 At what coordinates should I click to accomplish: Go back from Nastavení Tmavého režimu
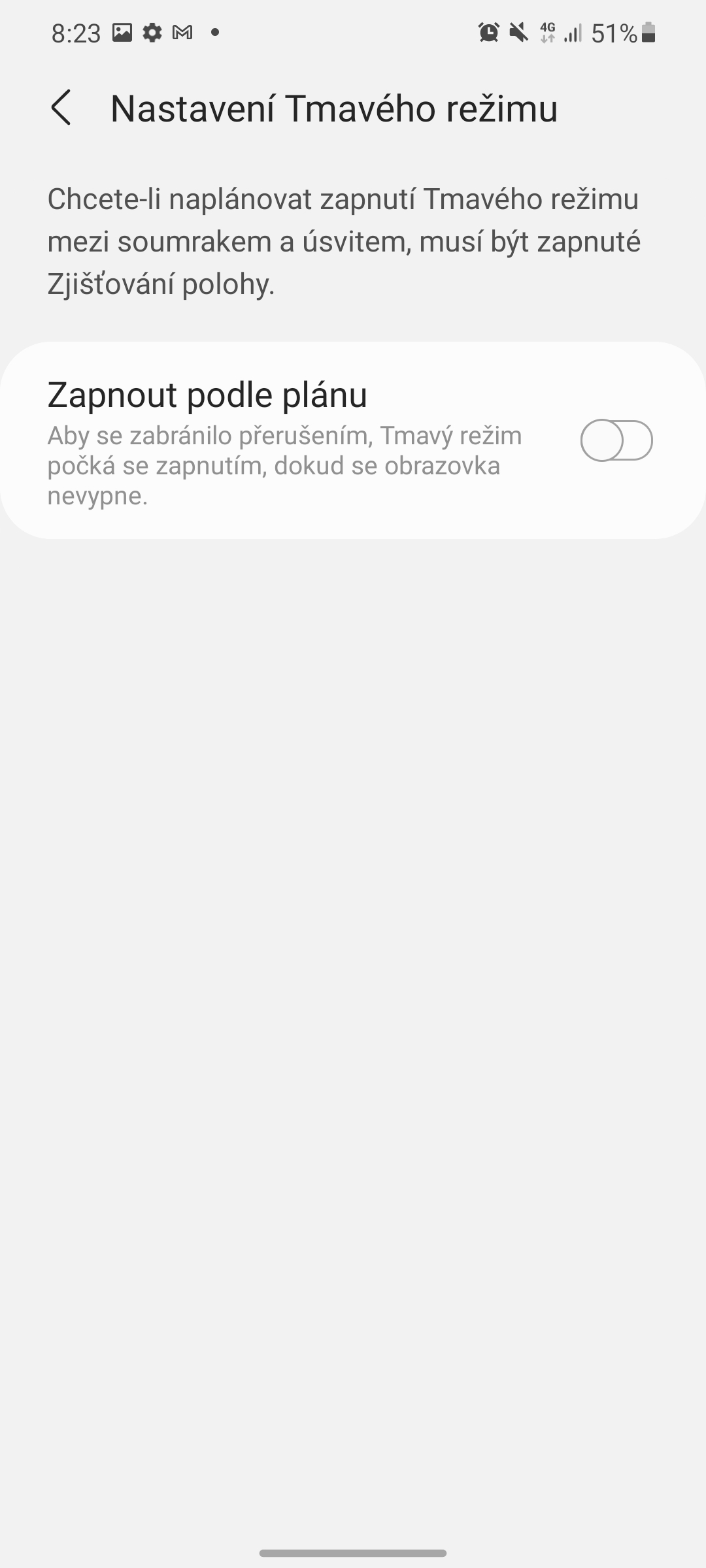tap(61, 108)
